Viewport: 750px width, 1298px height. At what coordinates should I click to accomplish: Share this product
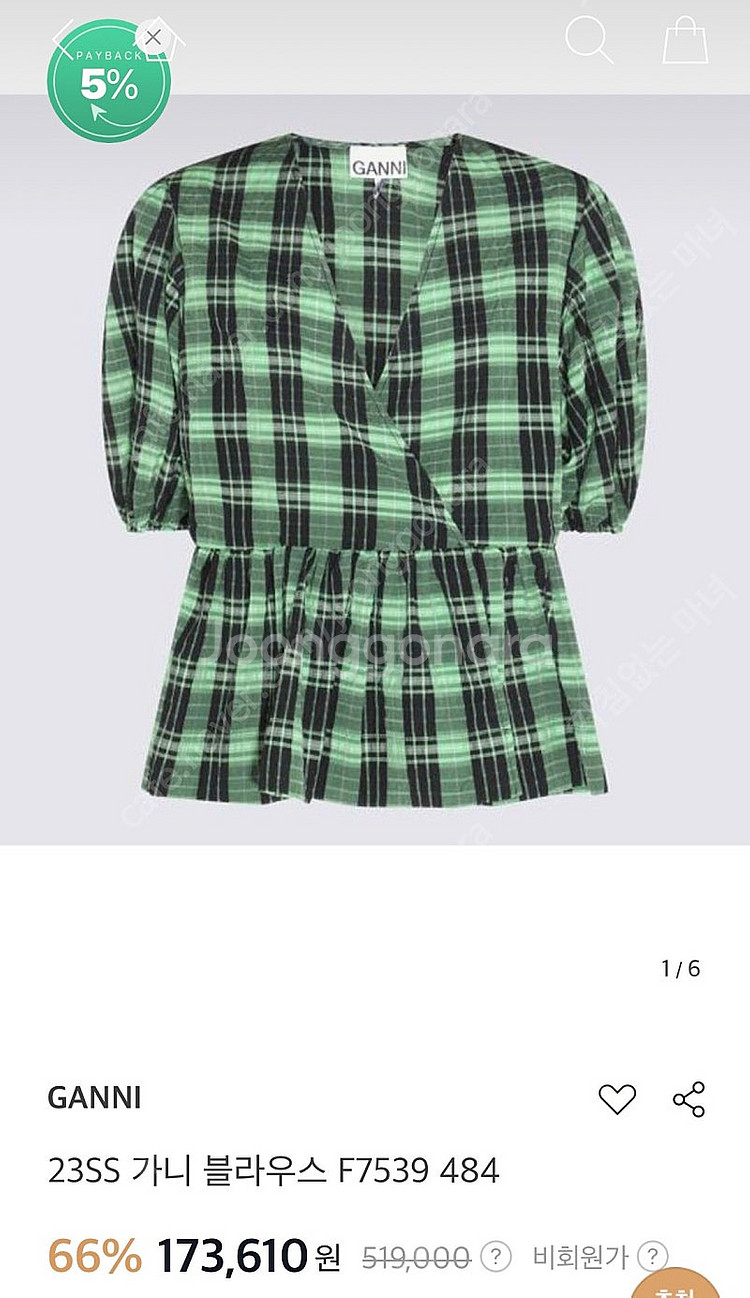tap(689, 1099)
